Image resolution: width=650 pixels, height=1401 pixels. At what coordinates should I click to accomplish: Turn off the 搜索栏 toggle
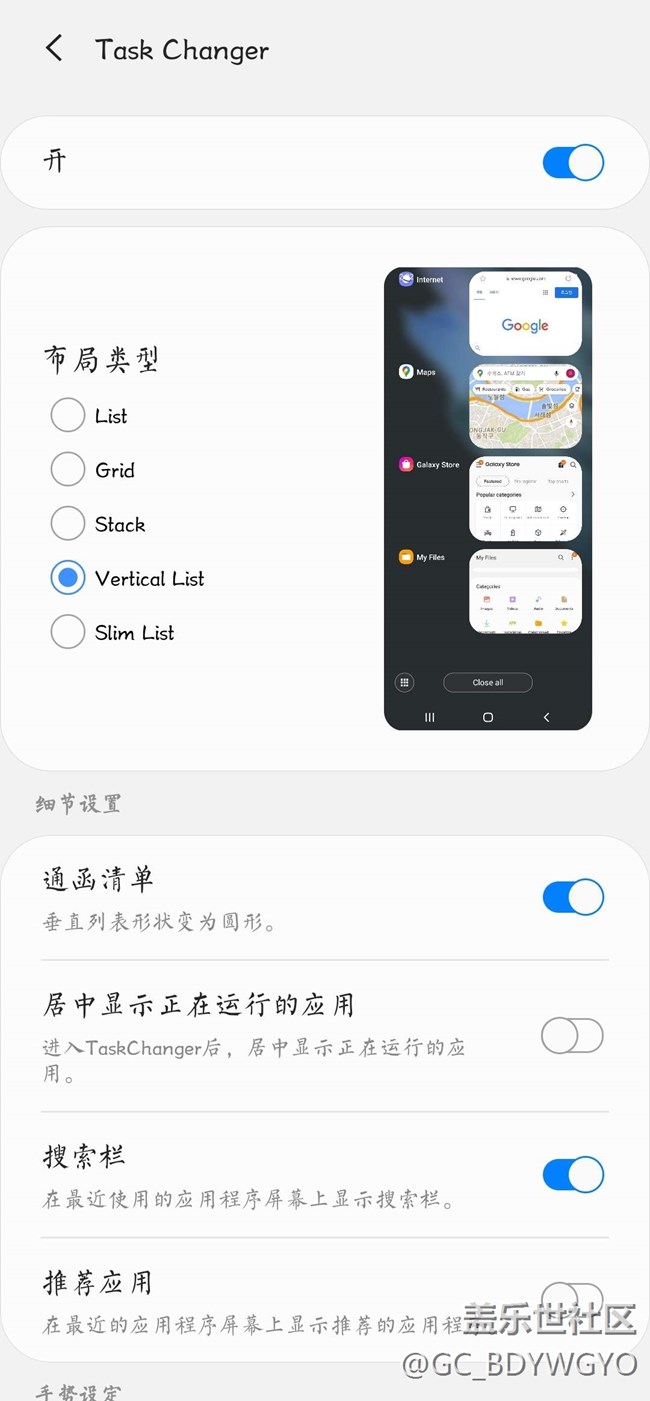click(x=573, y=1174)
